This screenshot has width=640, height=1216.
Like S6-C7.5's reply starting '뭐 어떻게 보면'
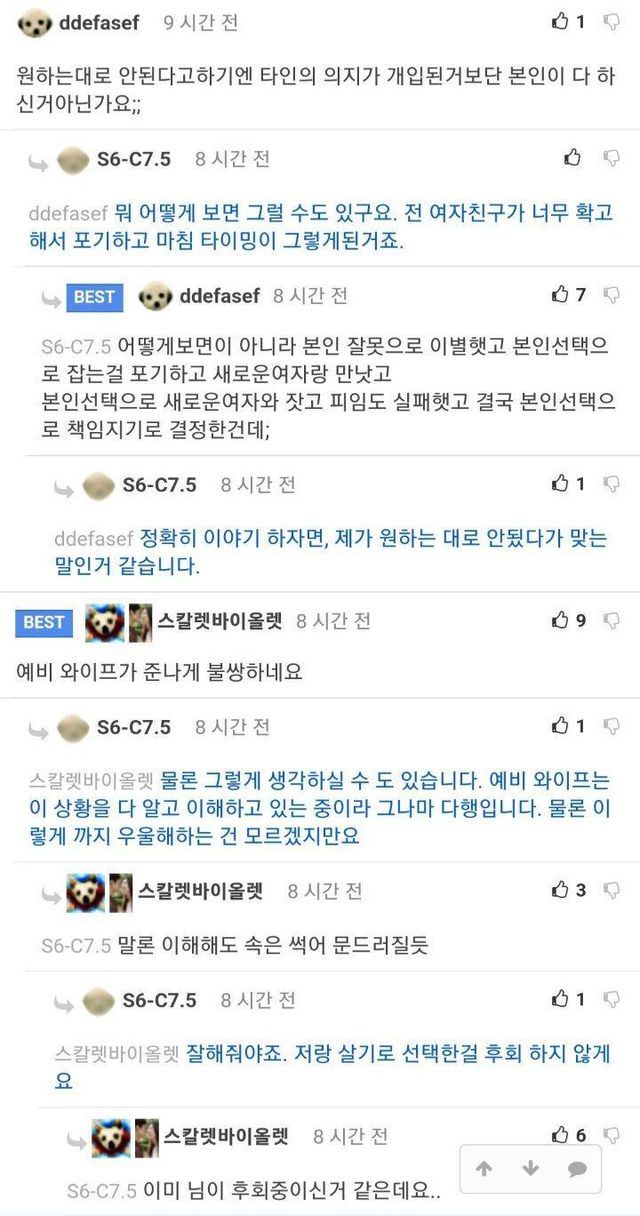(x=572, y=157)
